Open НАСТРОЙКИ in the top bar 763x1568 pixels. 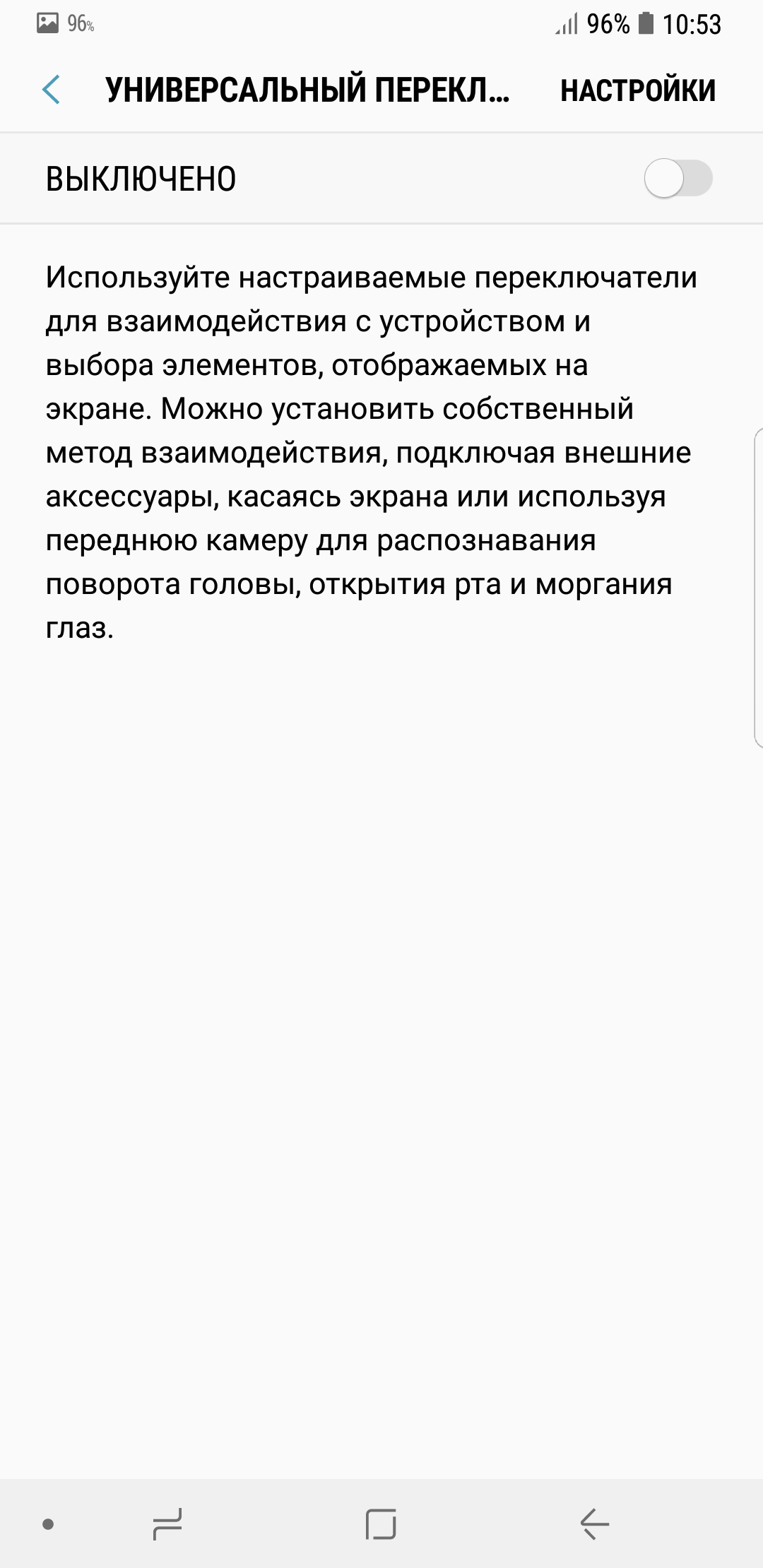pyautogui.click(x=638, y=91)
